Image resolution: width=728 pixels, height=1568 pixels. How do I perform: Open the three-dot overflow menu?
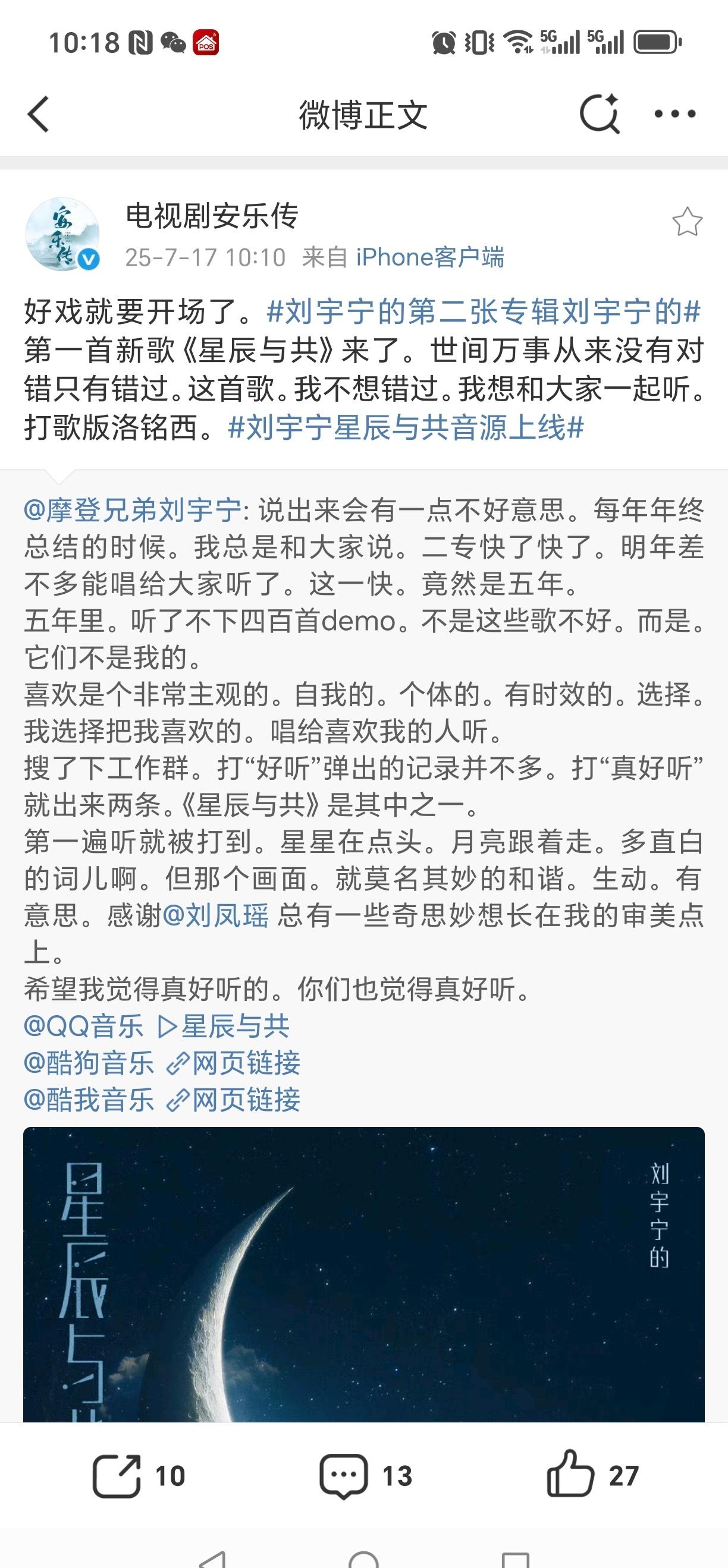click(x=674, y=114)
